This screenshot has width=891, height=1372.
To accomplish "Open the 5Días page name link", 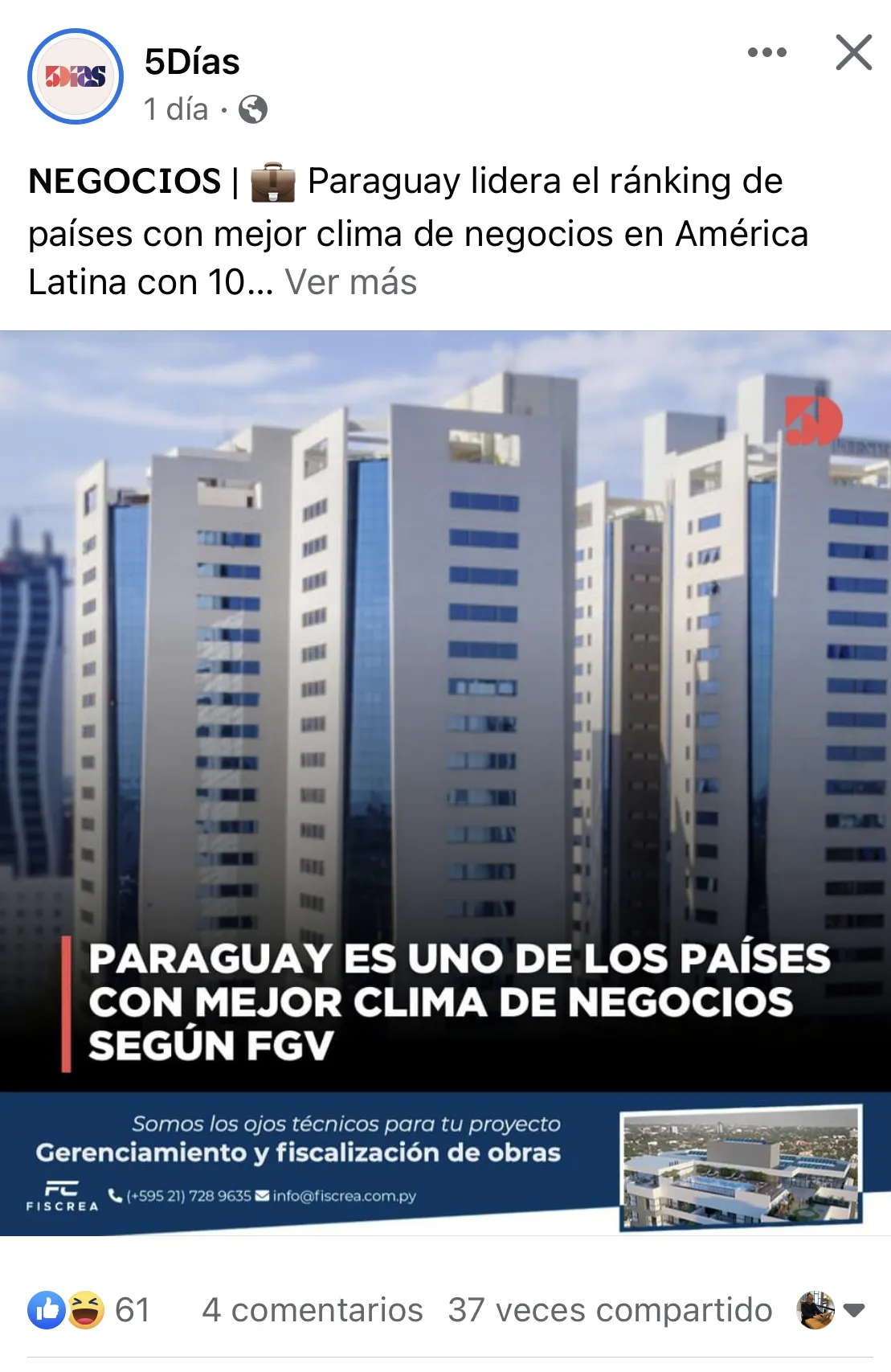I will (x=192, y=62).
